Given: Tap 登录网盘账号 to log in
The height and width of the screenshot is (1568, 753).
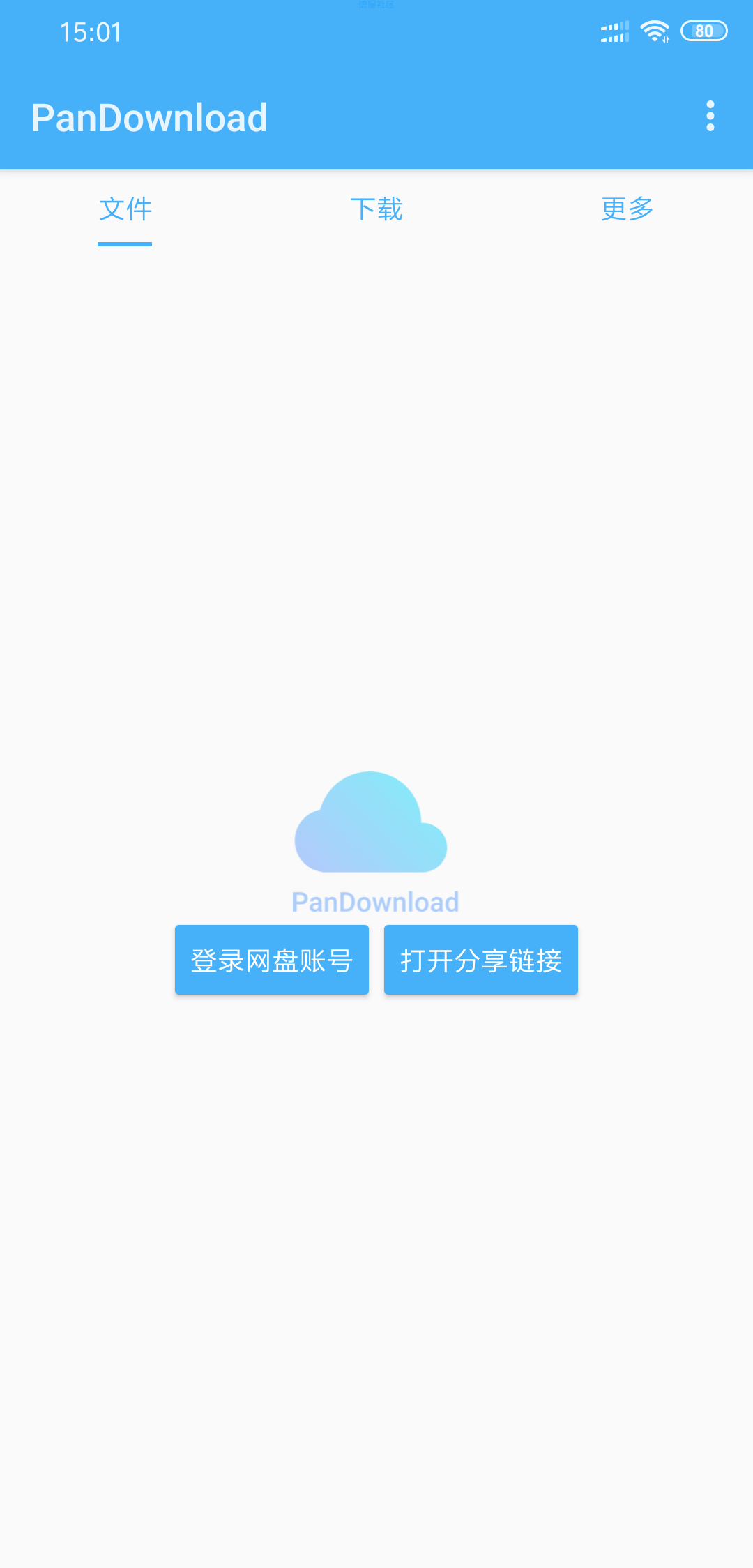Looking at the screenshot, I should pyautogui.click(x=272, y=960).
